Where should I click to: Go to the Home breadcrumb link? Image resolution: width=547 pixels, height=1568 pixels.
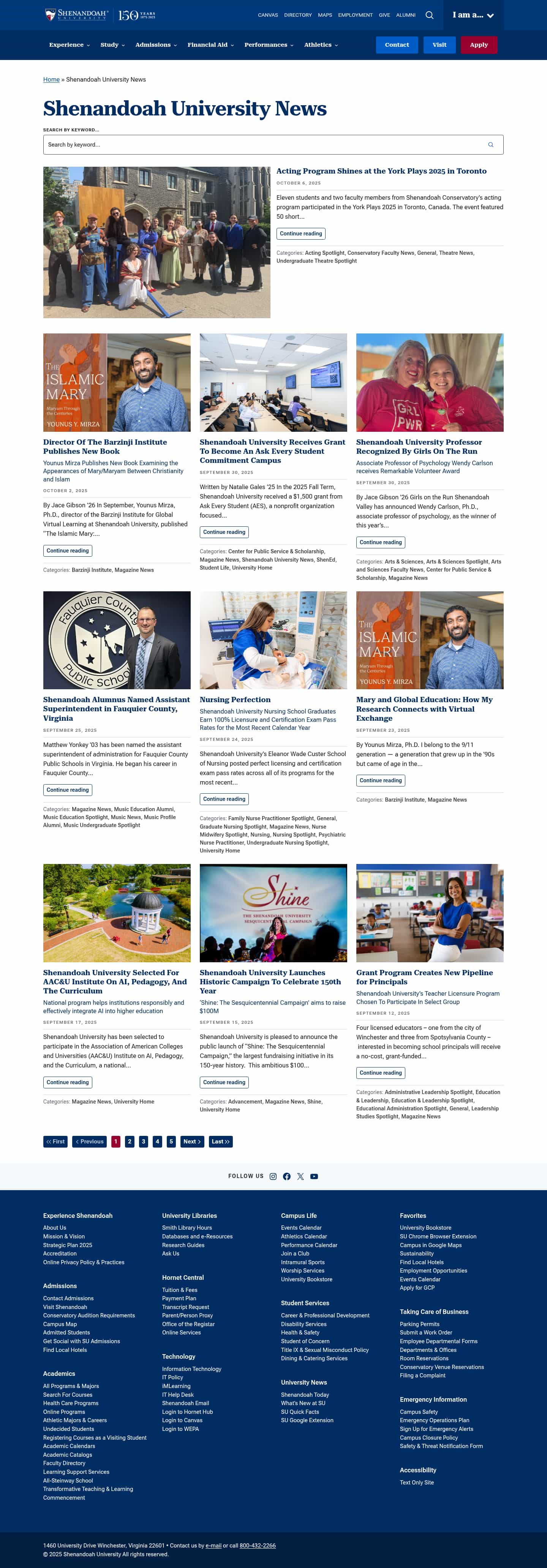pos(51,80)
